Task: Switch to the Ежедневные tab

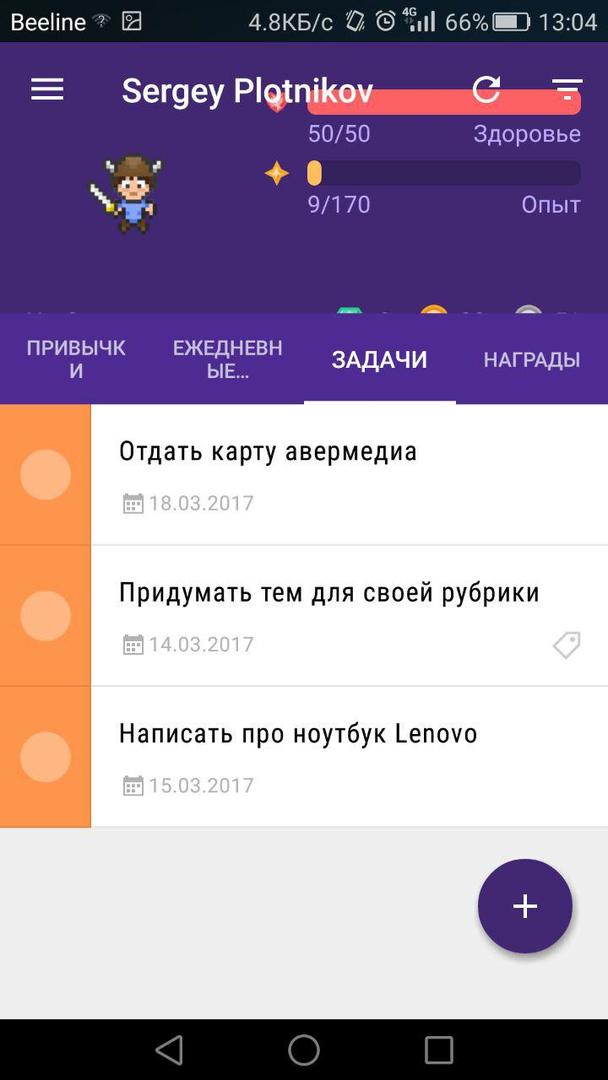Action: click(227, 359)
